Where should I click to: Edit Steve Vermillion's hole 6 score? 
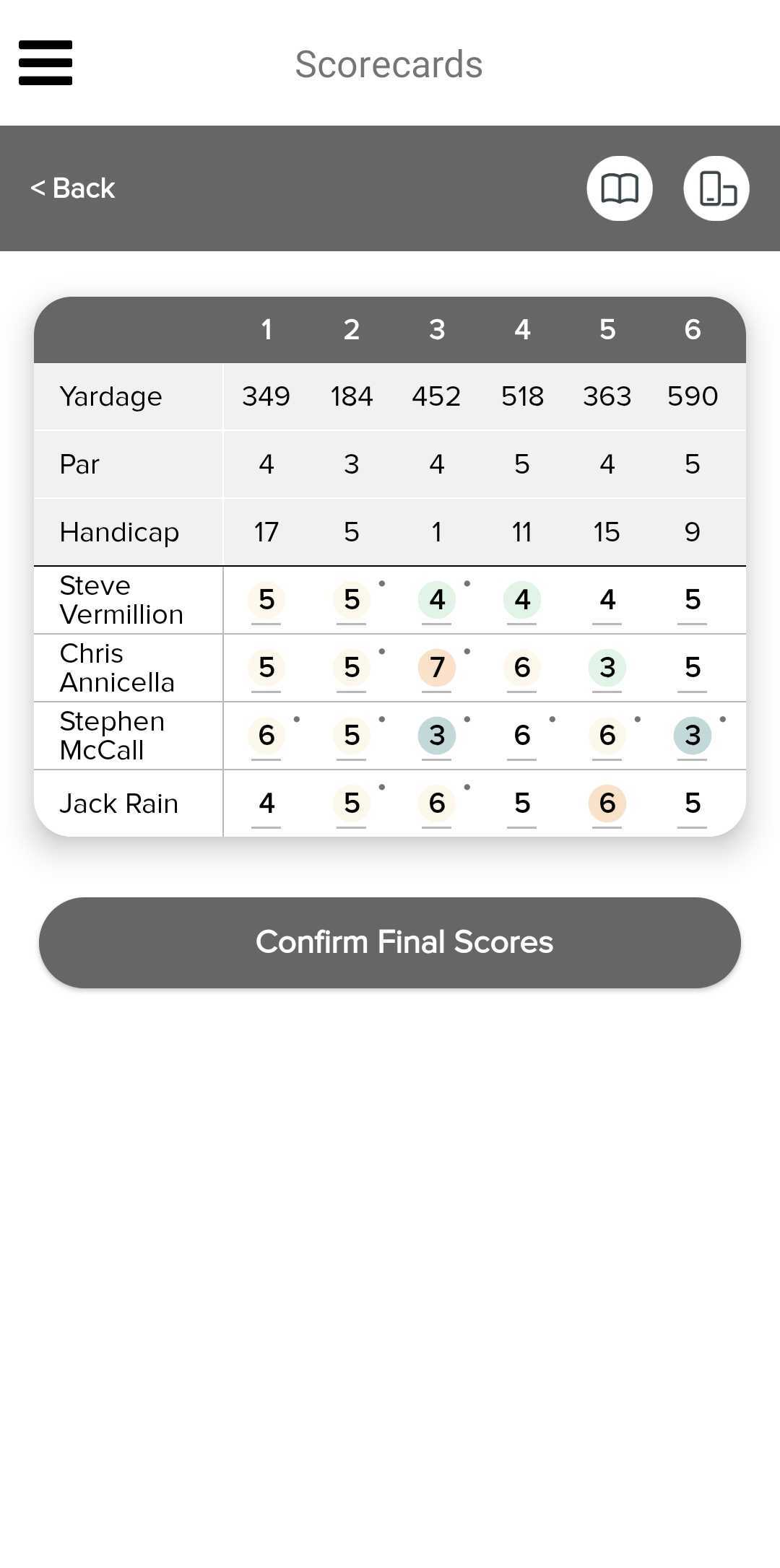pyautogui.click(x=693, y=600)
